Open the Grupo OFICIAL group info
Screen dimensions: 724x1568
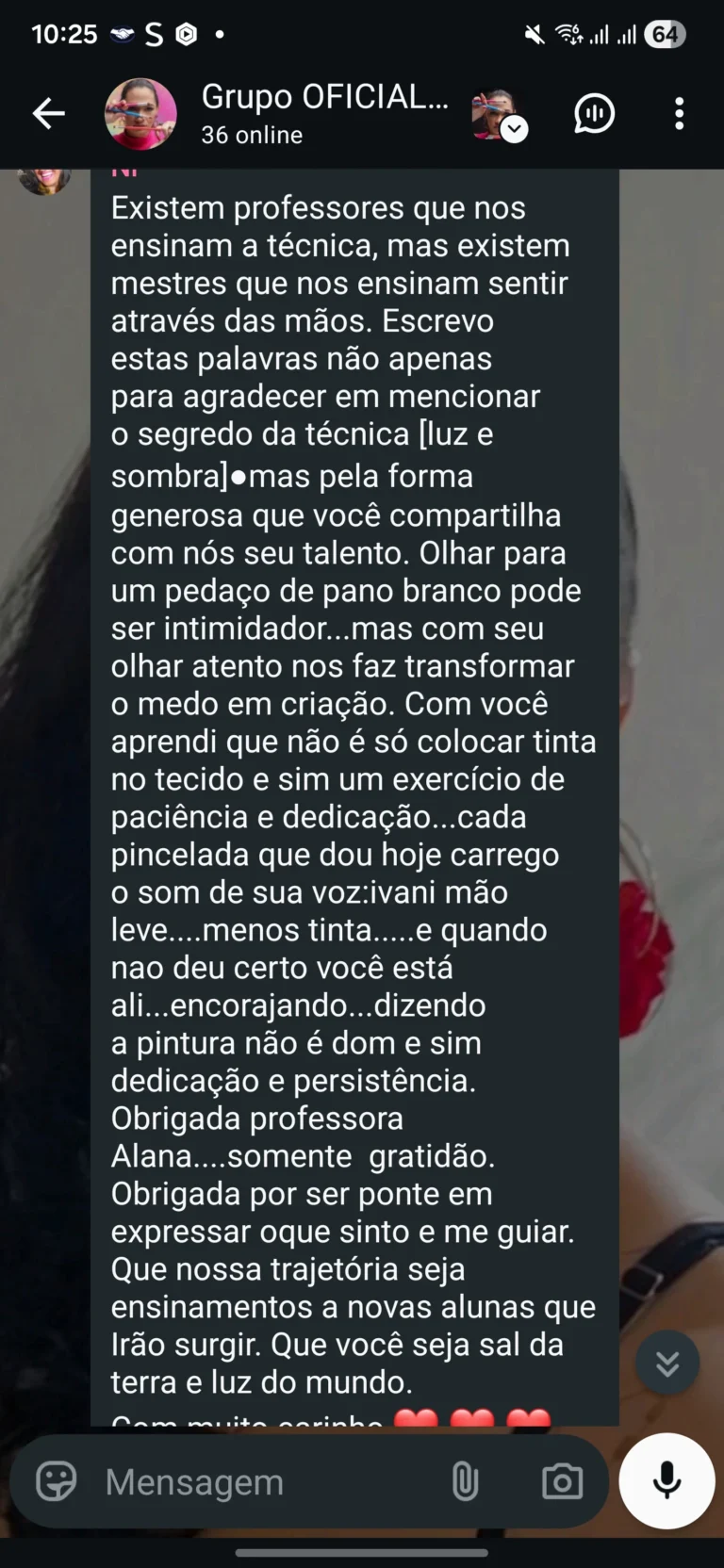pyautogui.click(x=324, y=114)
